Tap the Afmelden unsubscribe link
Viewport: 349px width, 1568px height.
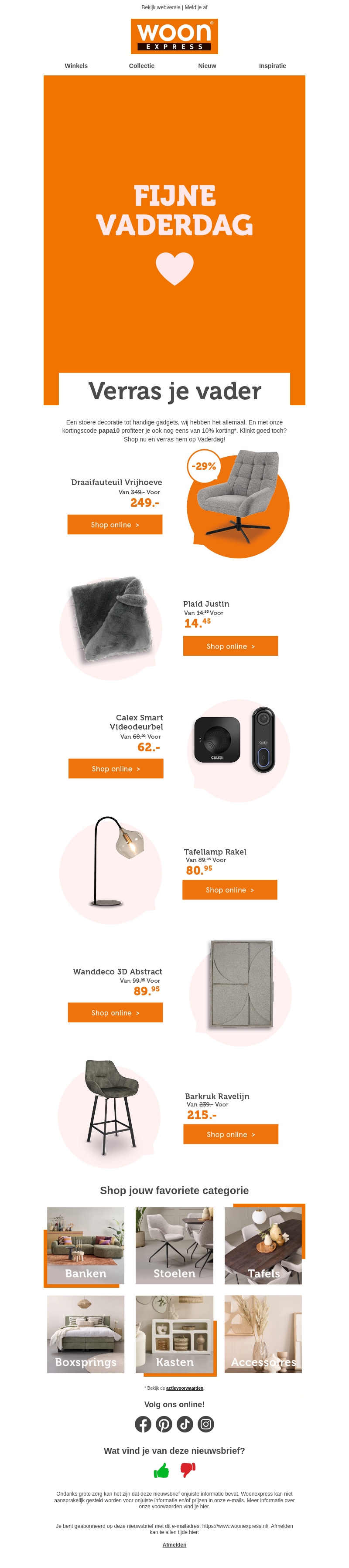(x=174, y=1544)
